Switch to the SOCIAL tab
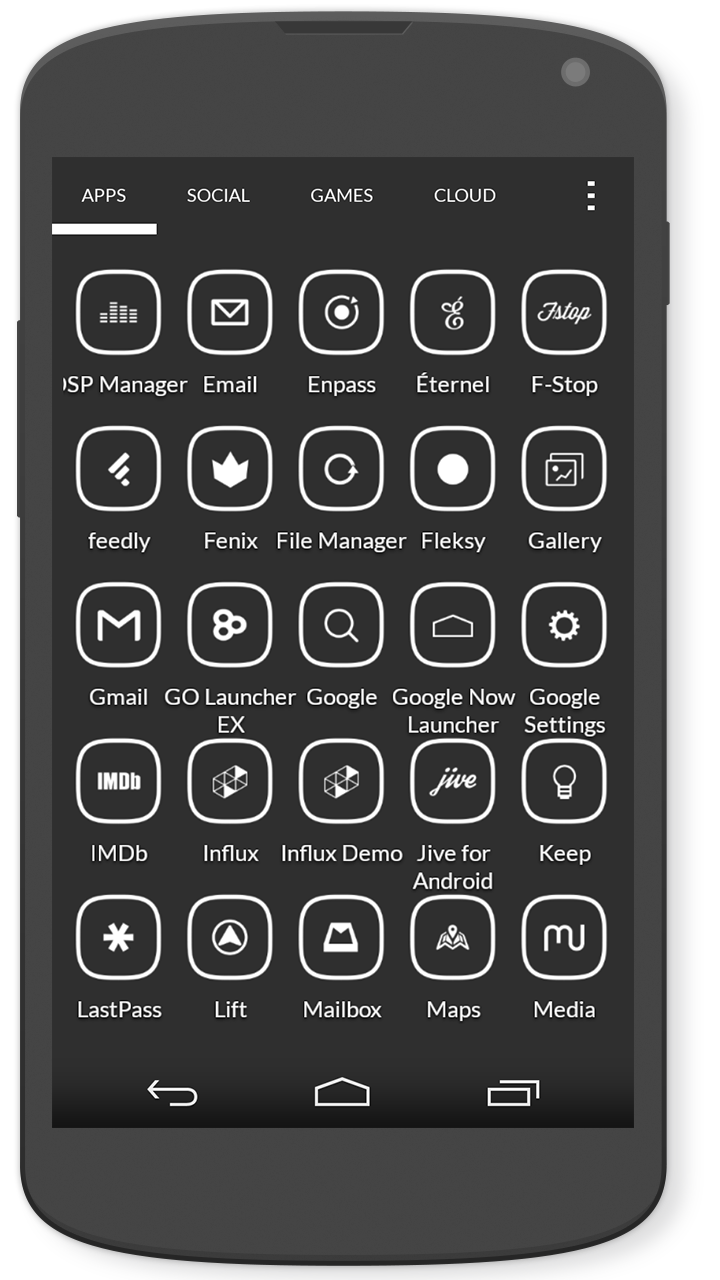720x1280 pixels. pyautogui.click(x=216, y=196)
